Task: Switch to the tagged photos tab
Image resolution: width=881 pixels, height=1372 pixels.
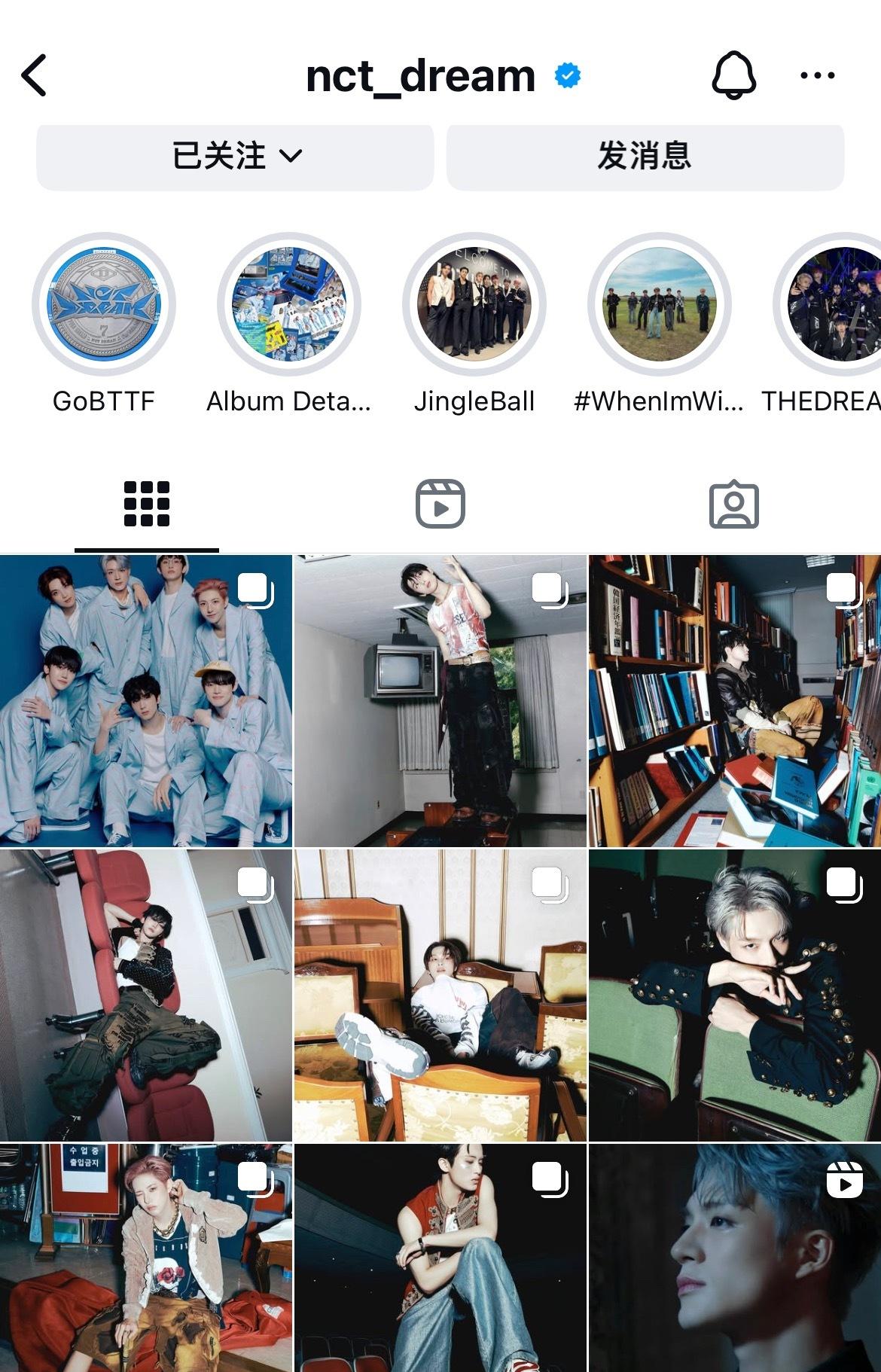Action: 734,504
